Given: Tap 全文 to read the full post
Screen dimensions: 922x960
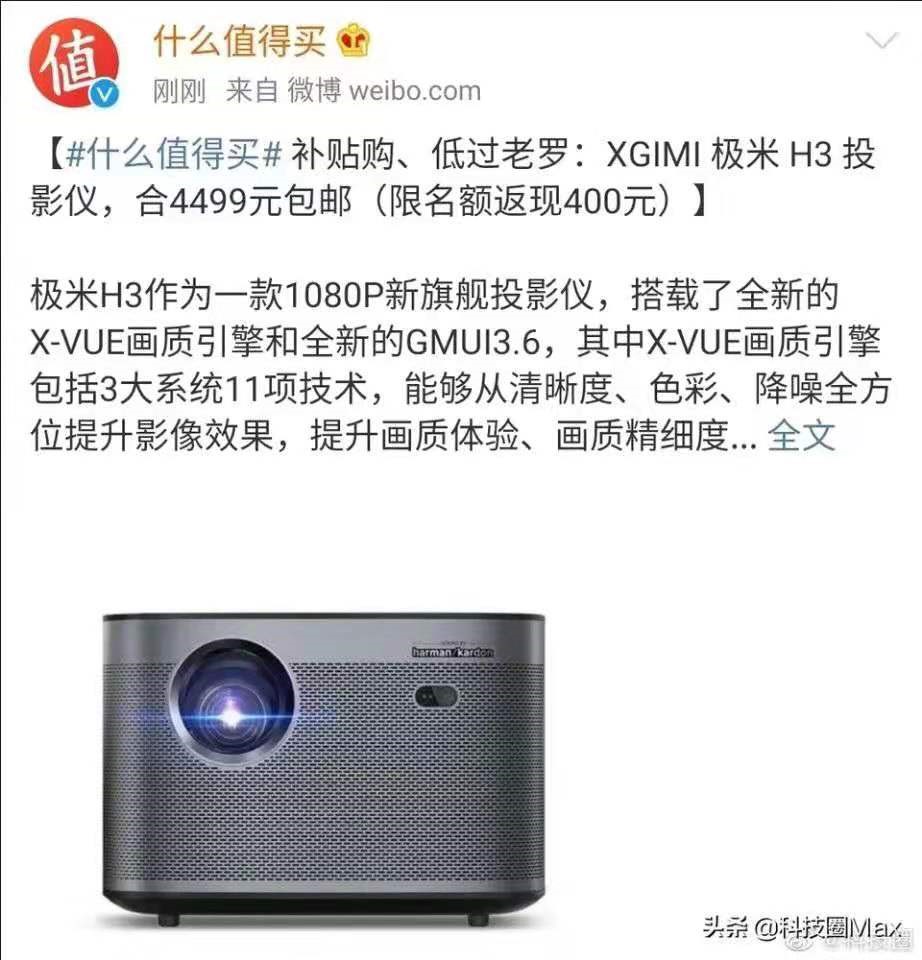Looking at the screenshot, I should coord(801,434).
